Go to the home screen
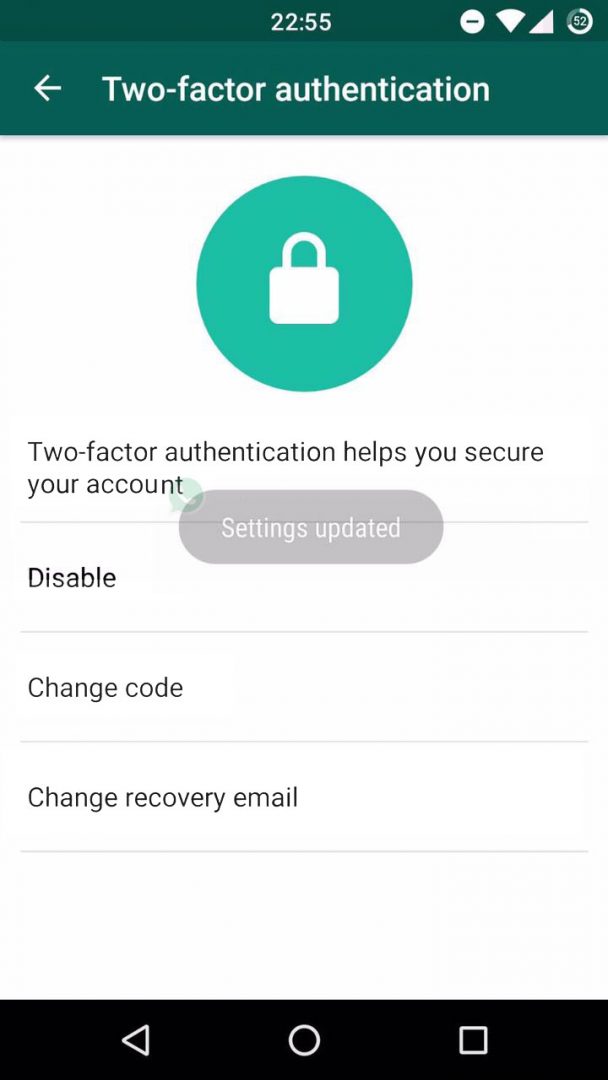608x1080 pixels. click(304, 1040)
